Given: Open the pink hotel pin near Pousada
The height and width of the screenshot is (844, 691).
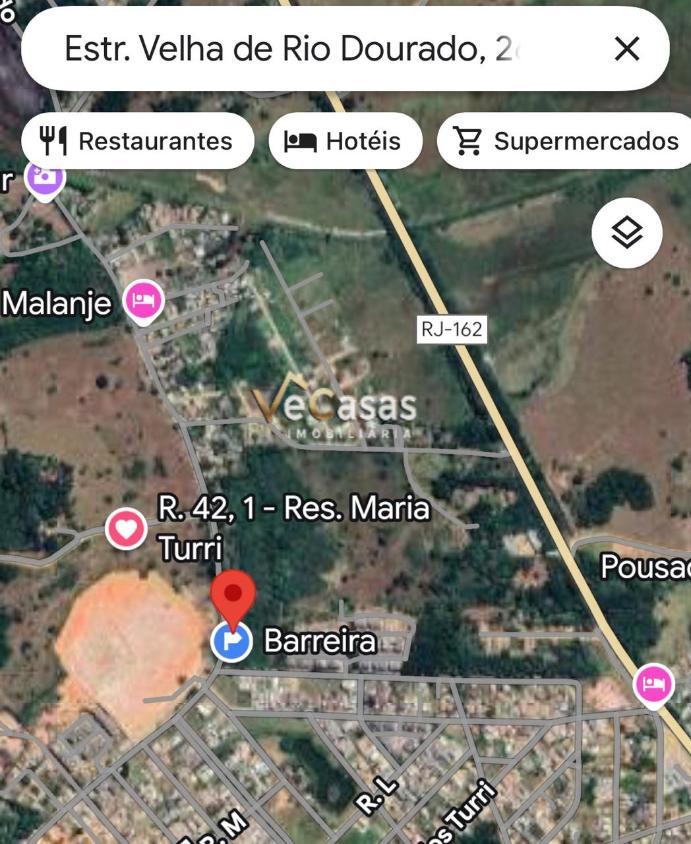Looking at the screenshot, I should pos(654,685).
